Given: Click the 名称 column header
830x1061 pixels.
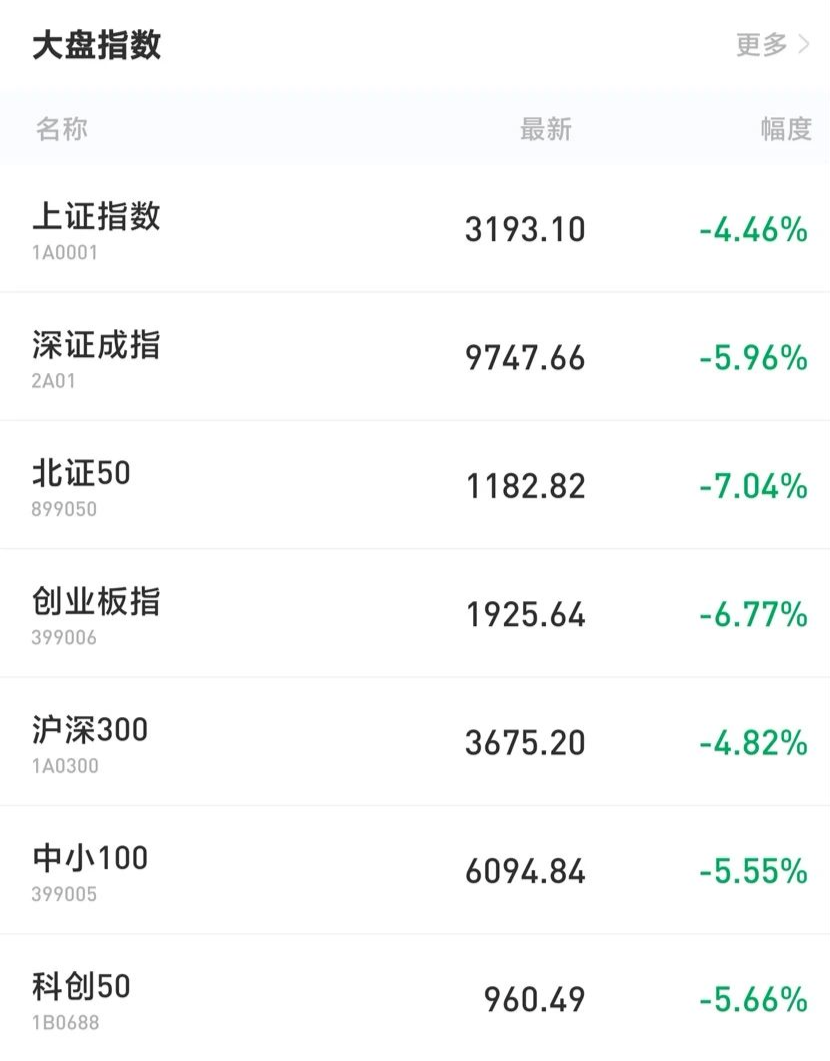Looking at the screenshot, I should tap(61, 128).
